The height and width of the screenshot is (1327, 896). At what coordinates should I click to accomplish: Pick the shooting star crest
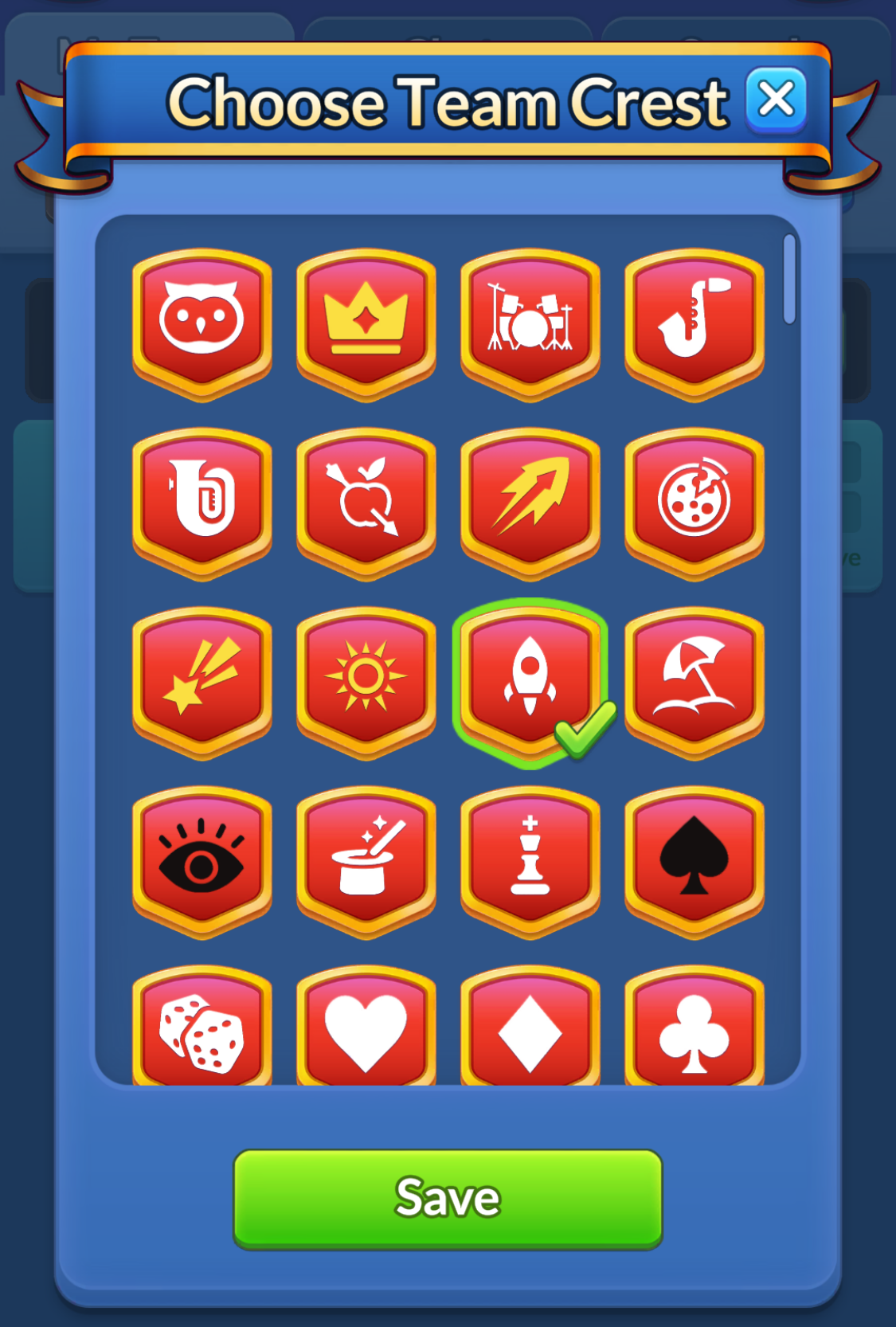tap(202, 681)
